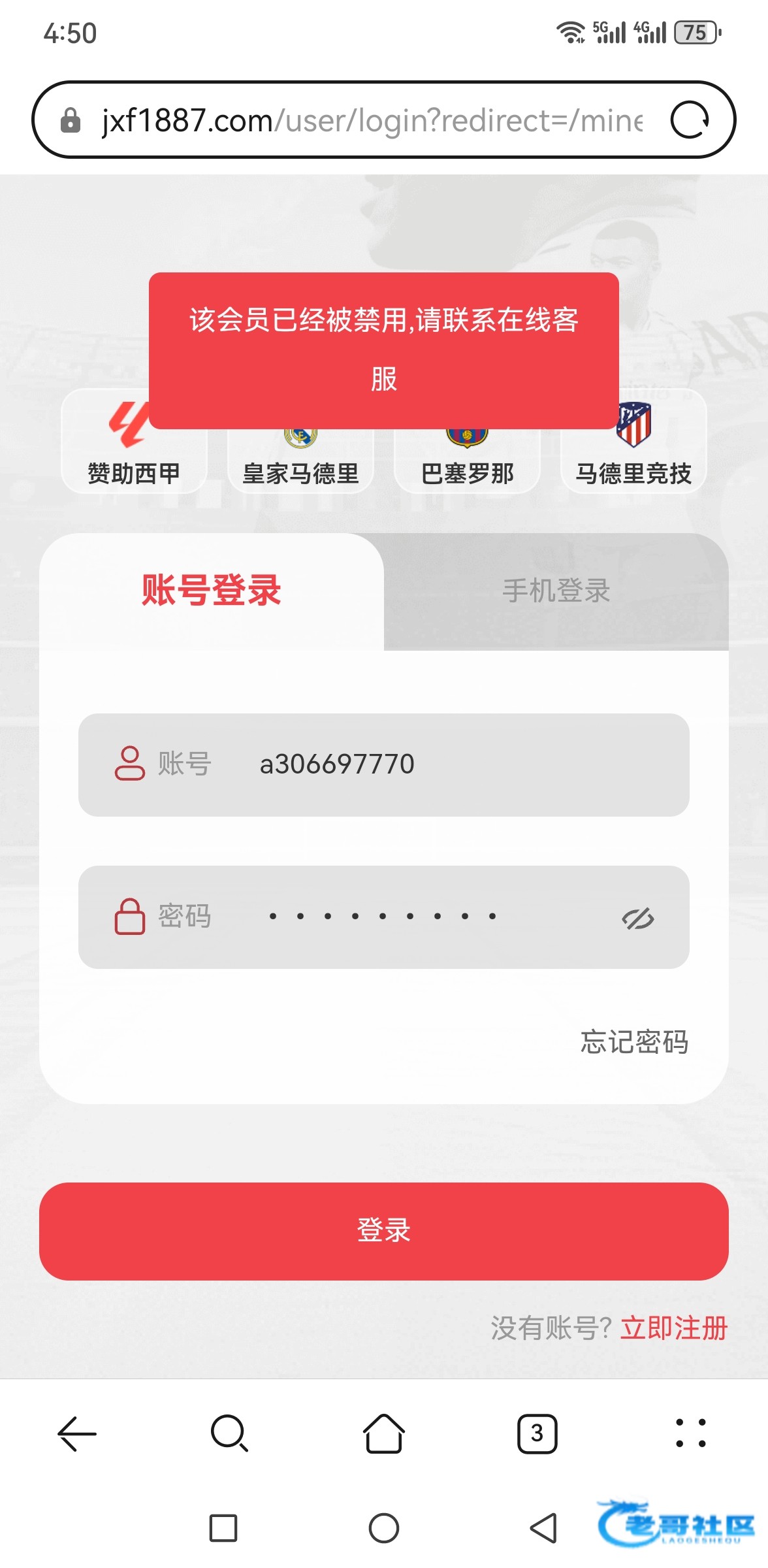Go back in the browser
768x1568 pixels.
pyautogui.click(x=77, y=1433)
